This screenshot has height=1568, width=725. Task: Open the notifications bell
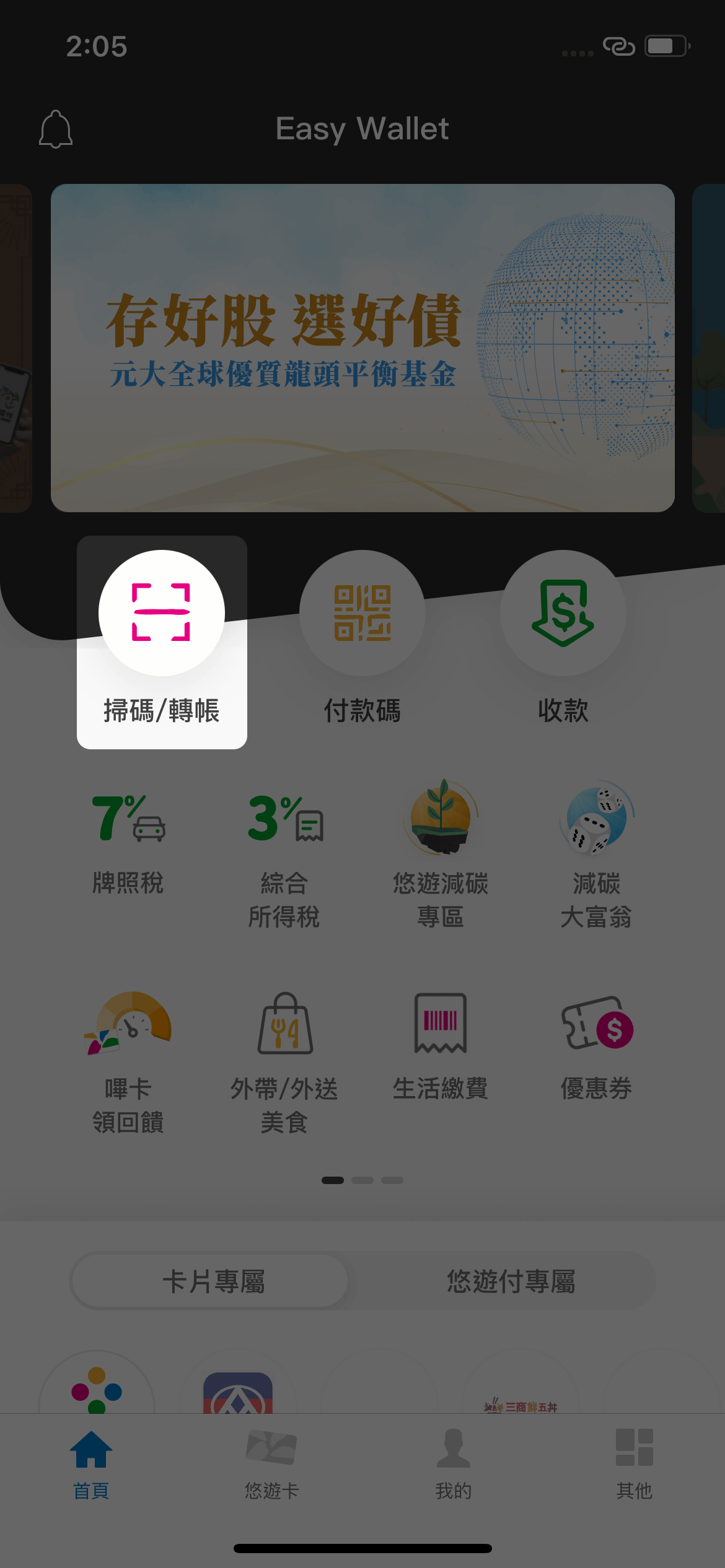pos(56,129)
